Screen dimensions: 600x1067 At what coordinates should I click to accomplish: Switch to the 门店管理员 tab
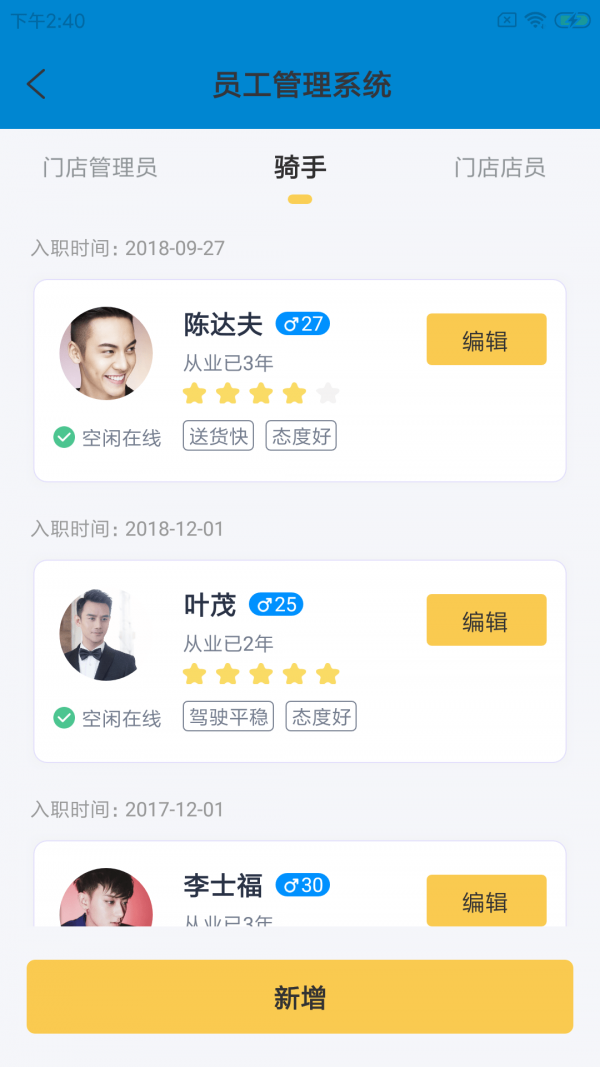(100, 167)
